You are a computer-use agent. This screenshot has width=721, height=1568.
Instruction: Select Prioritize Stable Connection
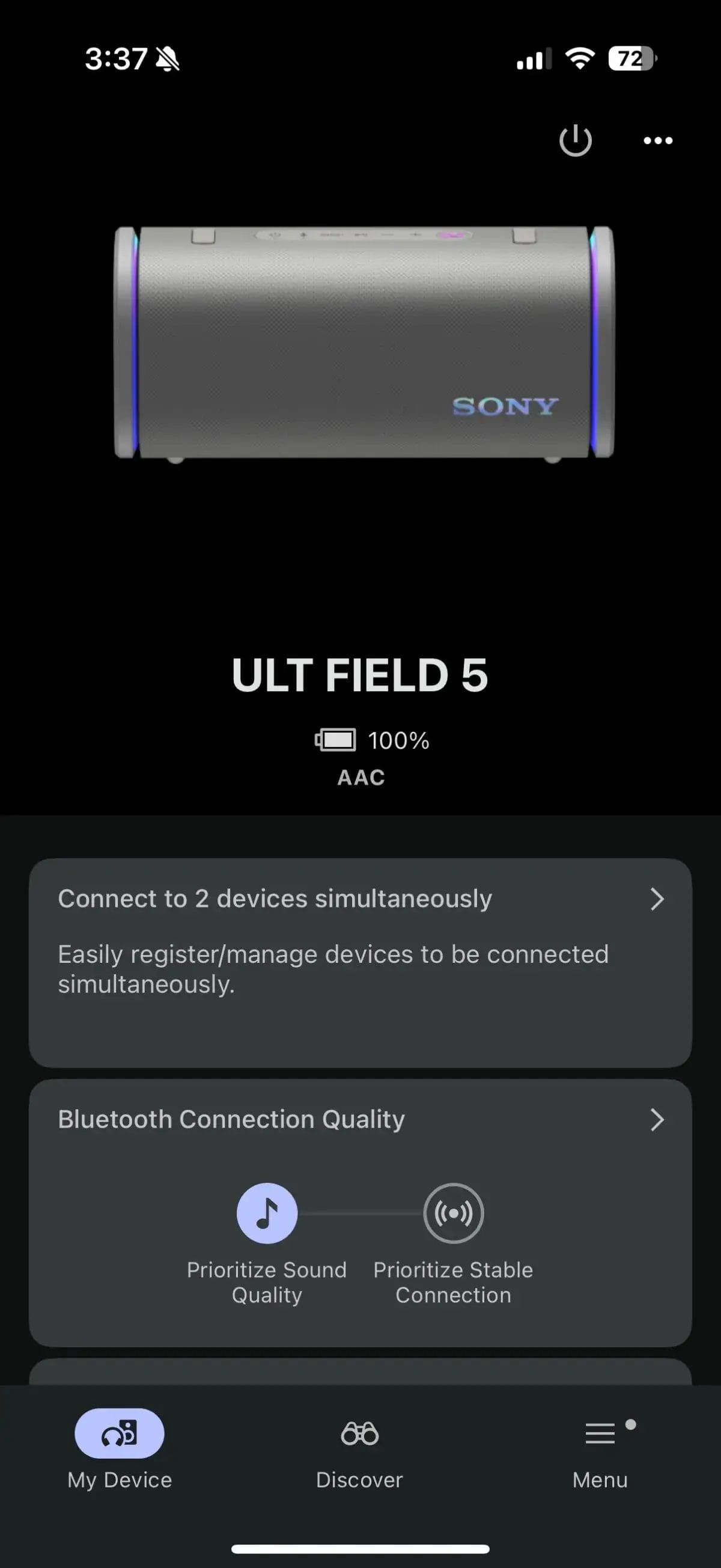453,1214
